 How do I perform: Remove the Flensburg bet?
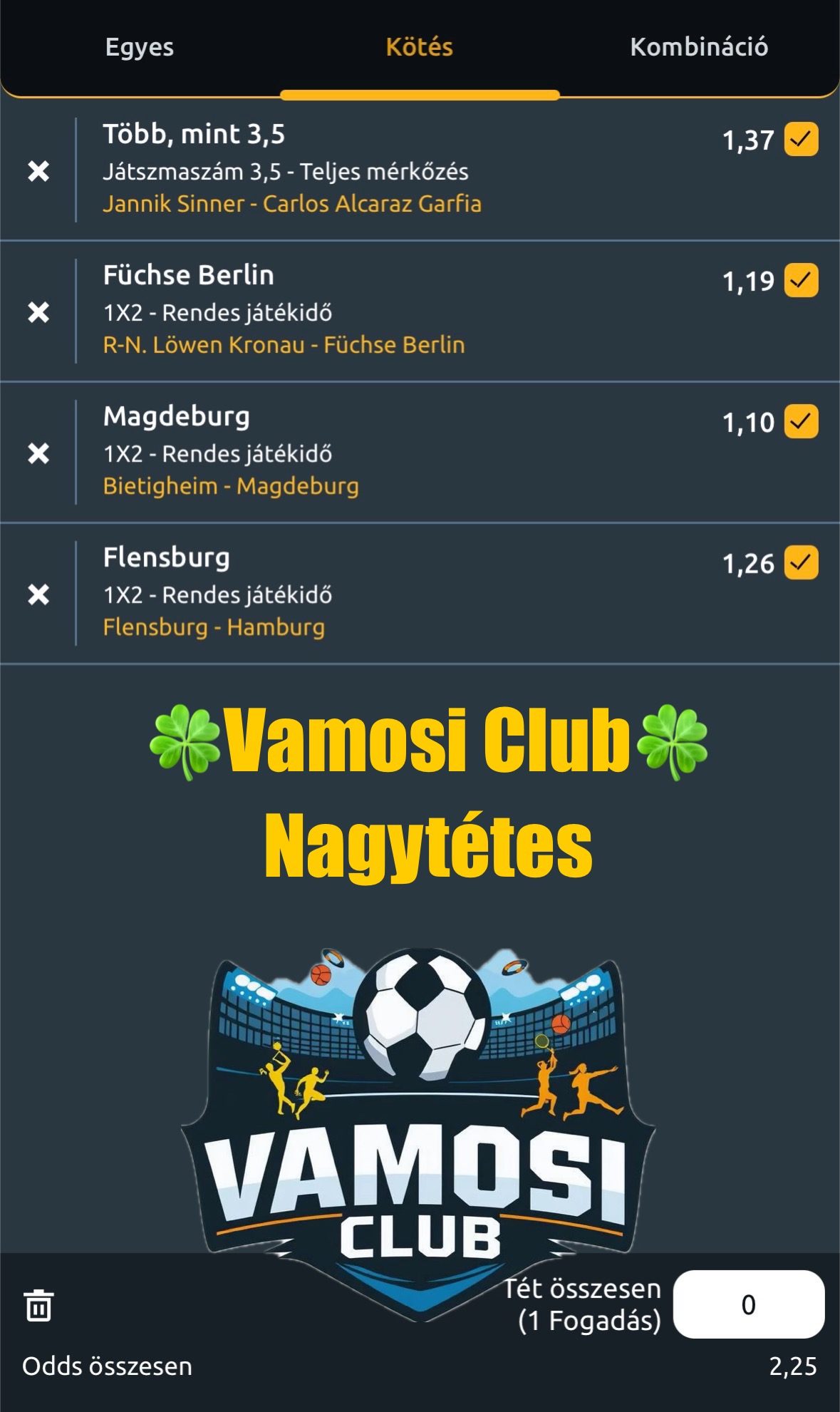(x=38, y=594)
